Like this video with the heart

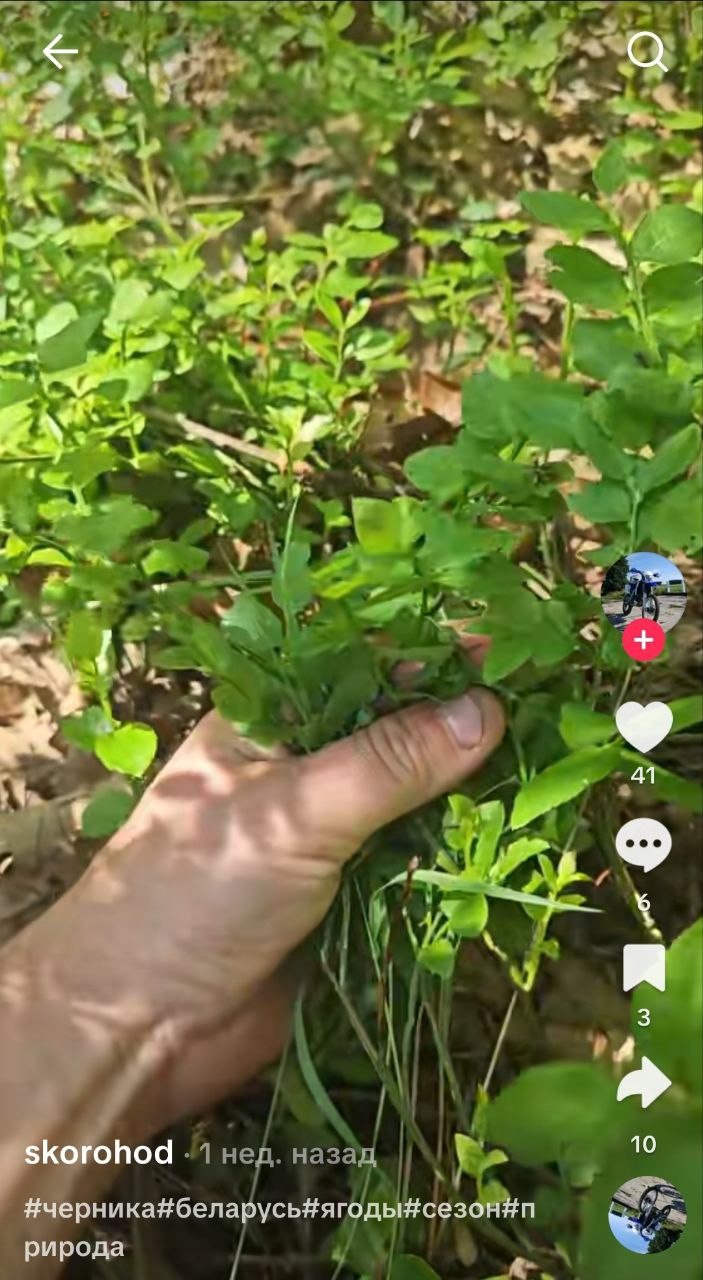643,727
